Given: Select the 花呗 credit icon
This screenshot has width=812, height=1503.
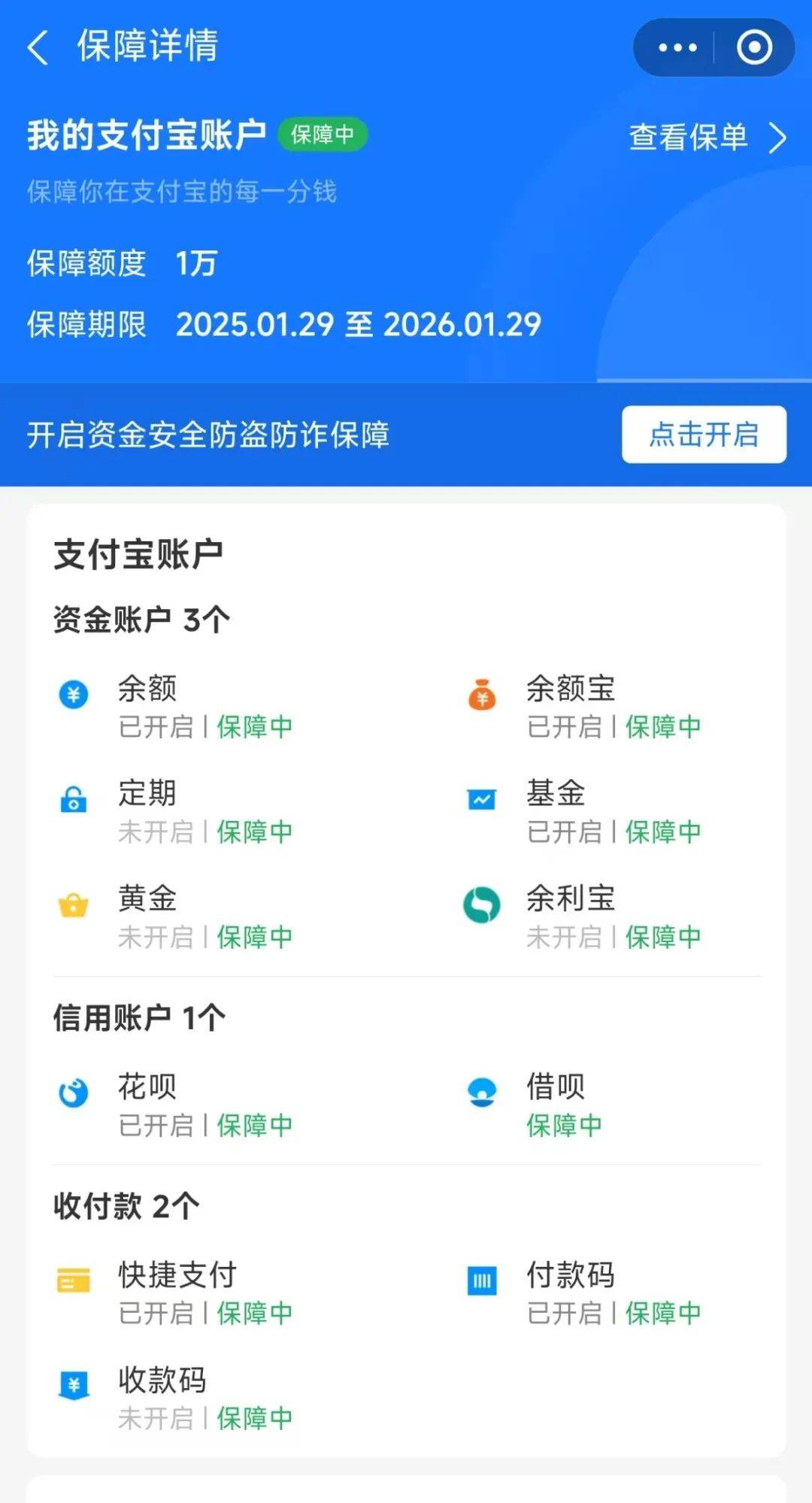Looking at the screenshot, I should coord(74,1092).
